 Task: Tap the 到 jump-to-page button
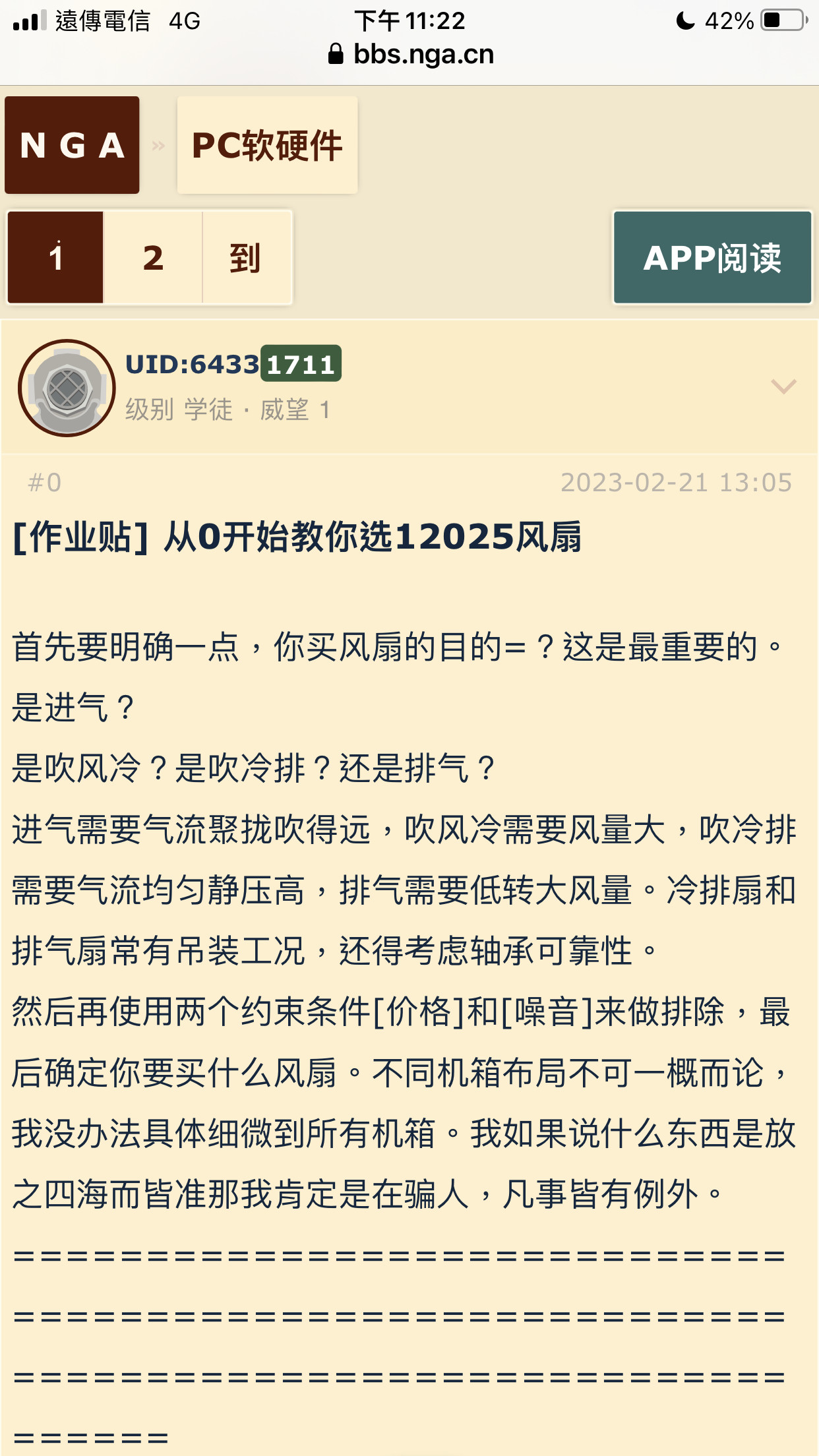pyautogui.click(x=245, y=257)
